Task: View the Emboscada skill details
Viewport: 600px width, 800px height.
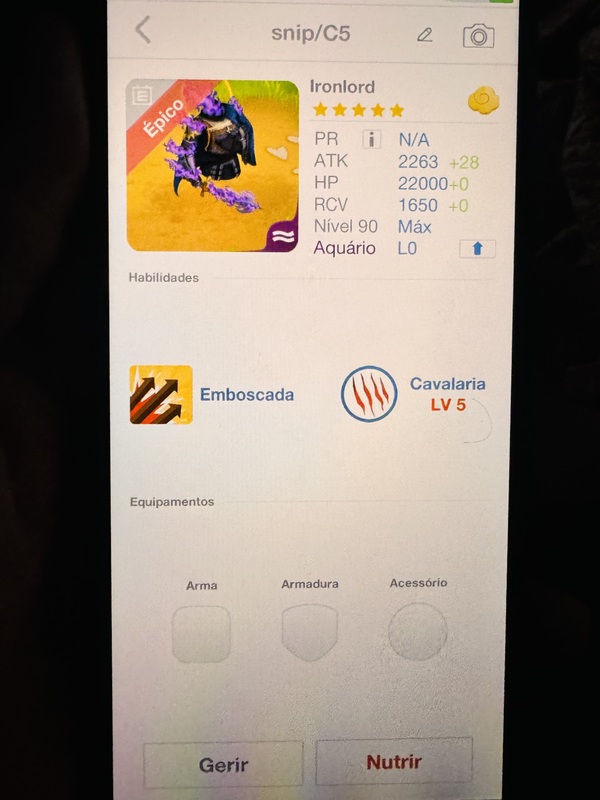Action: tap(161, 395)
